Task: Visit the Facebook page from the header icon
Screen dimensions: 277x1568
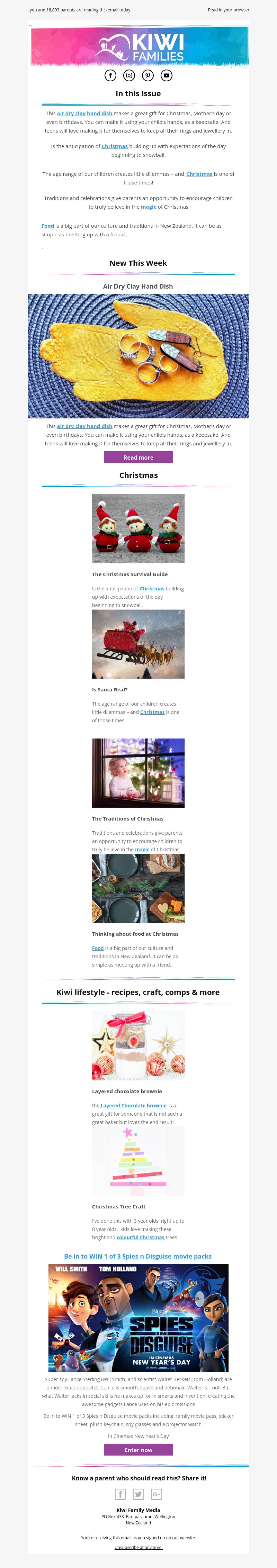Action: tap(110, 75)
